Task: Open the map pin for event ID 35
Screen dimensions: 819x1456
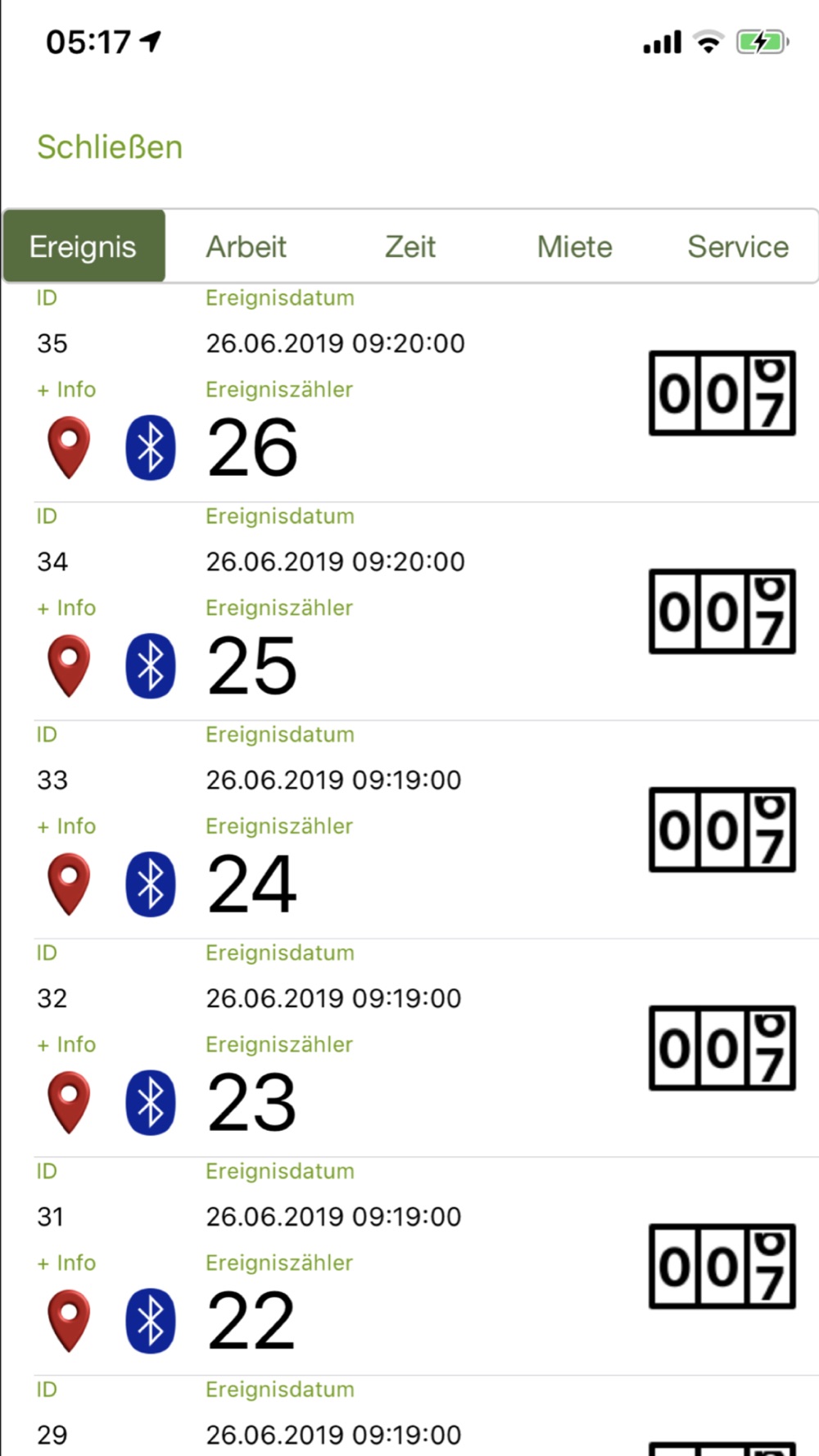Action: 70,447
